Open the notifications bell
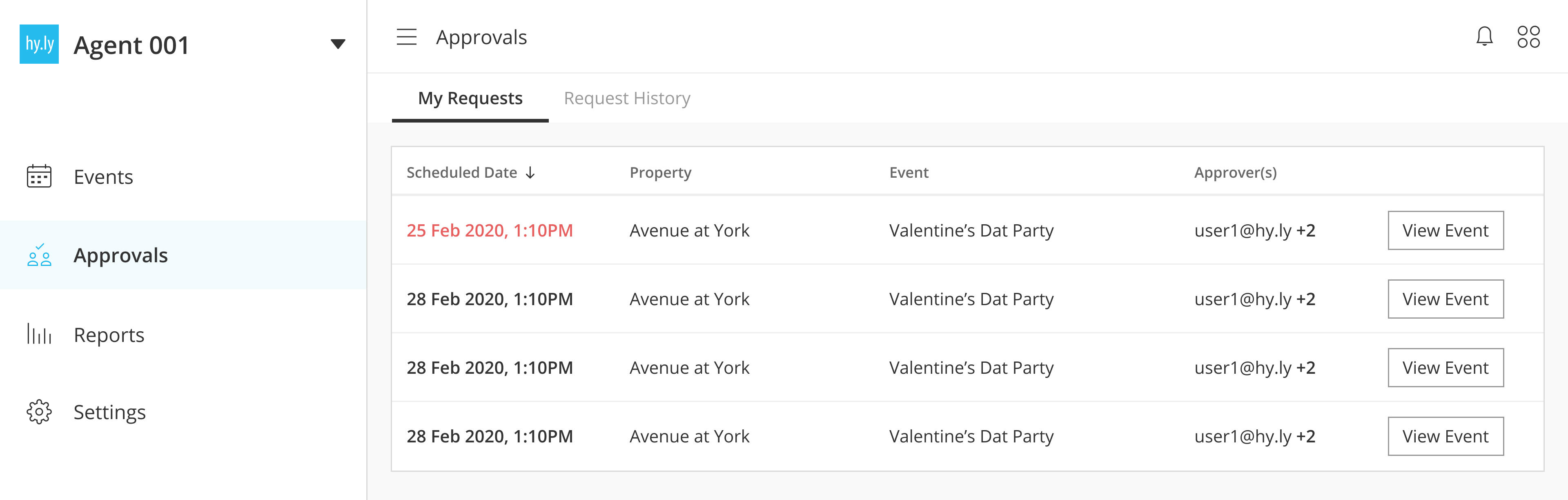 [x=1484, y=36]
